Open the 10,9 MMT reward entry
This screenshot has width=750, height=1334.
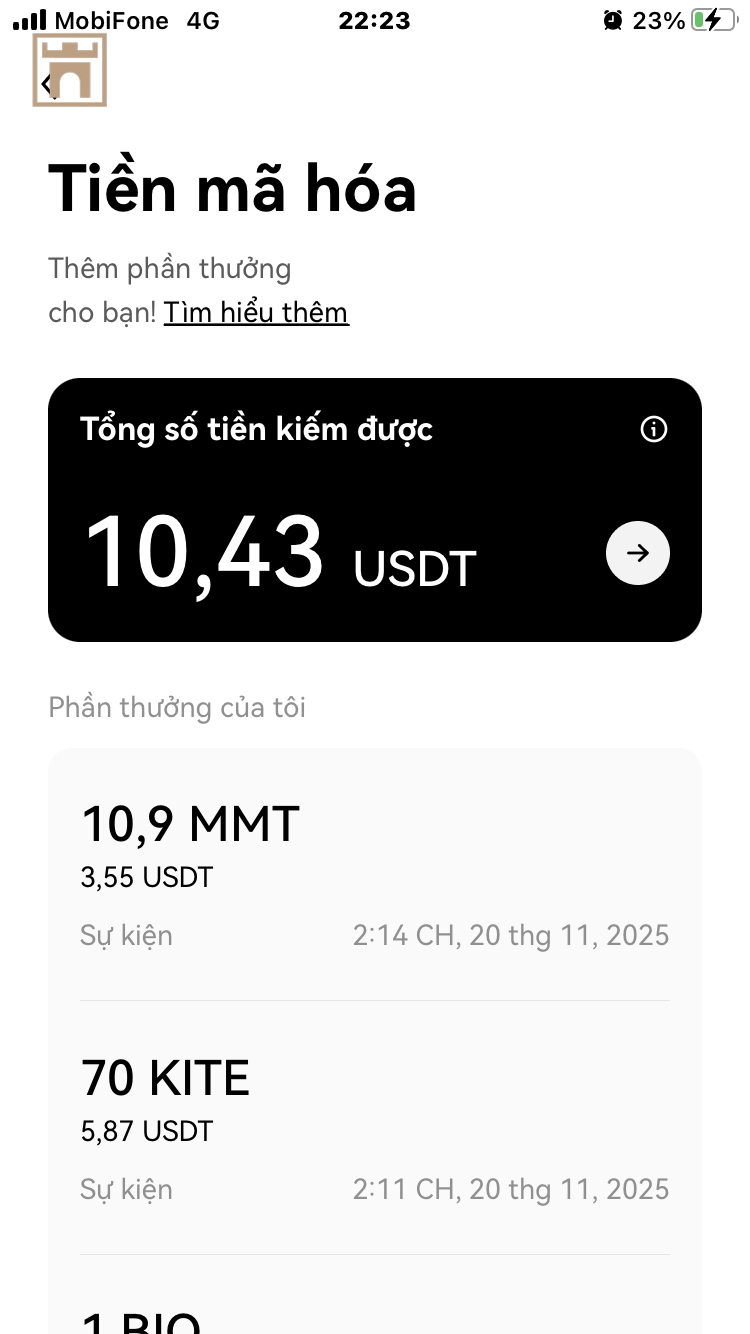click(374, 875)
